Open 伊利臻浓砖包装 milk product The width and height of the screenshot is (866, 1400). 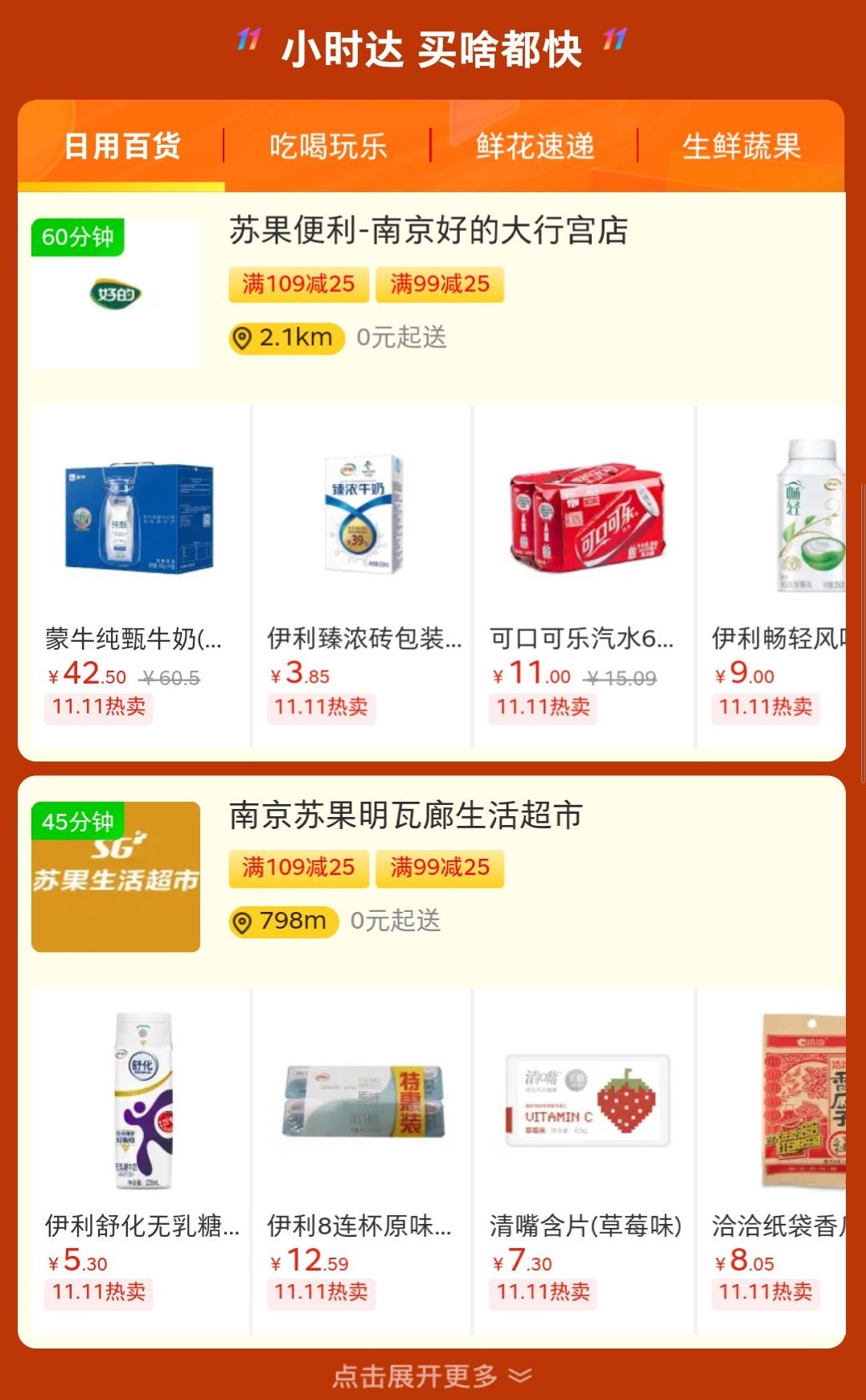click(363, 575)
